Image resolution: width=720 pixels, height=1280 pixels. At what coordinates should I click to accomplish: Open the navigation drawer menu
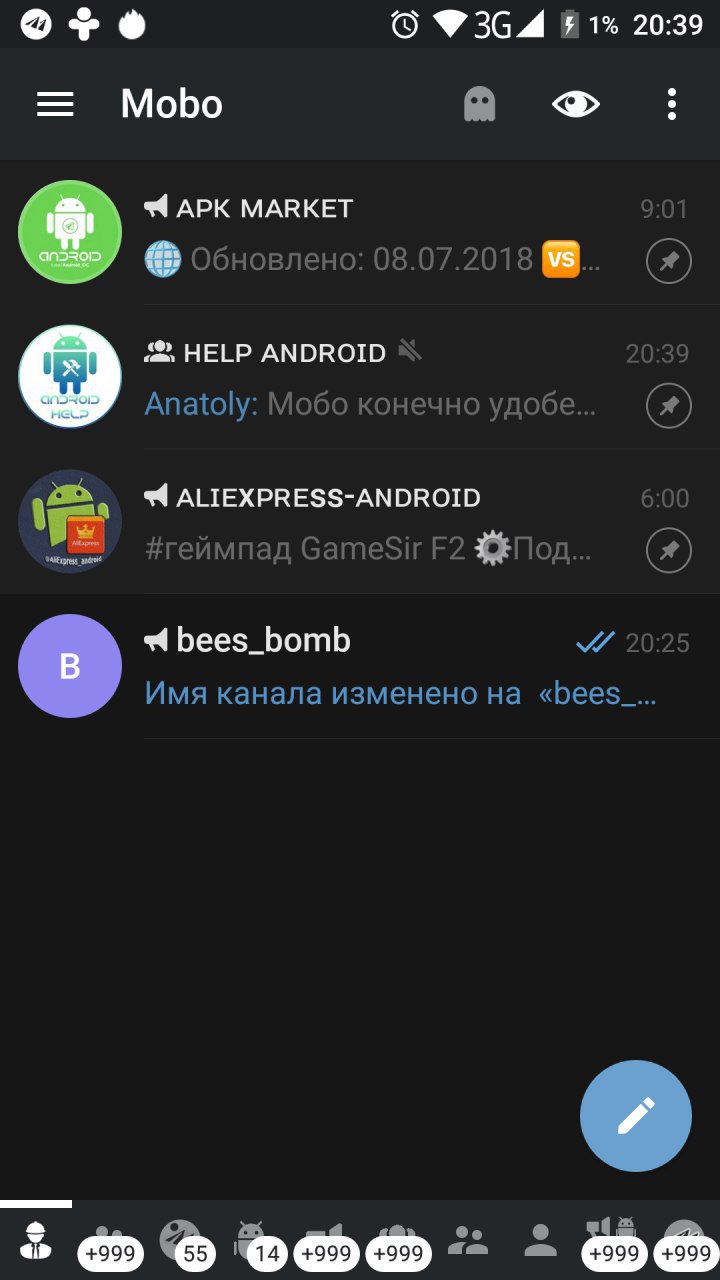(55, 104)
